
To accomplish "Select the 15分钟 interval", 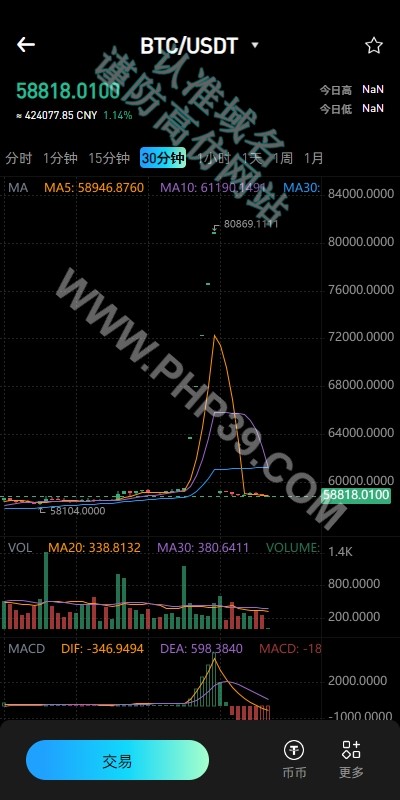I will [109, 158].
